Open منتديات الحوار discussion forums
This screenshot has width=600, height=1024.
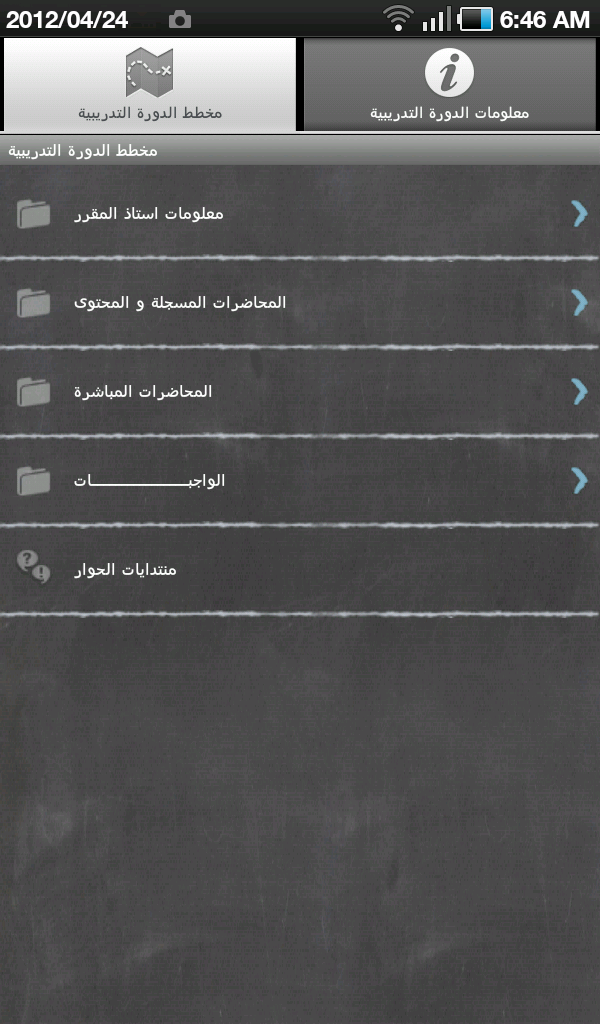[x=300, y=569]
